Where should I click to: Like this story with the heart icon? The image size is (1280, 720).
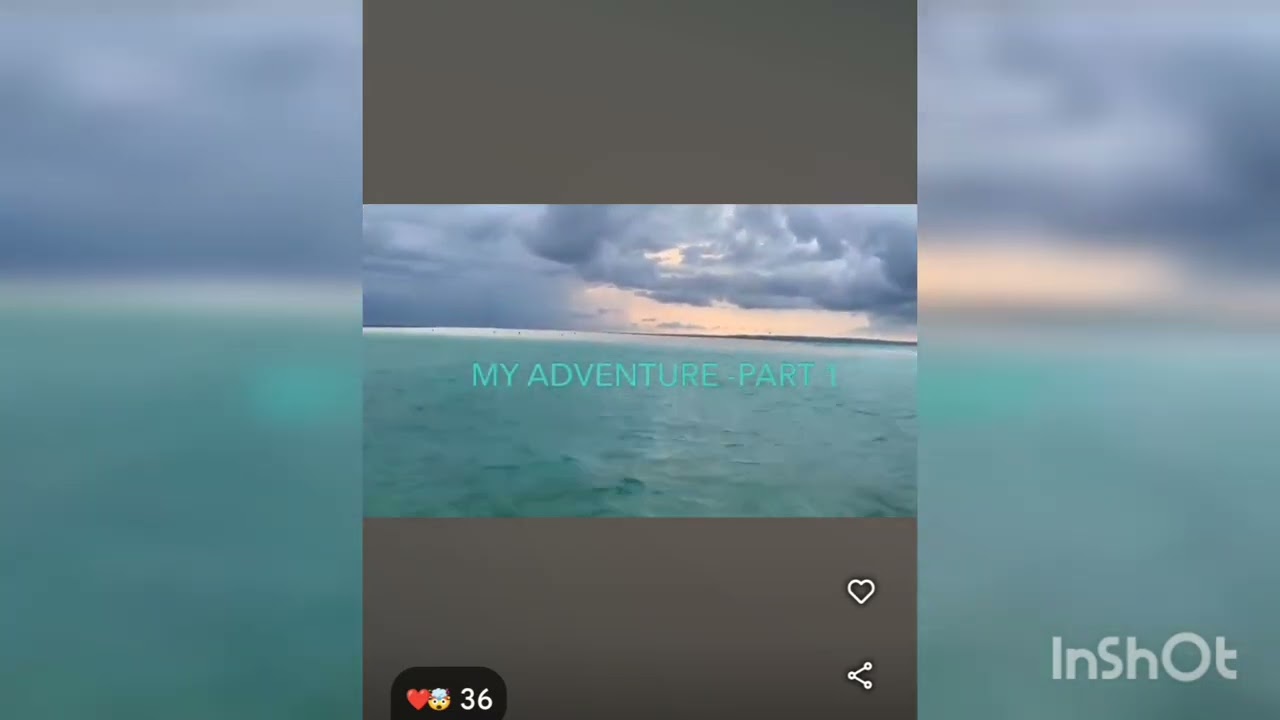[860, 592]
